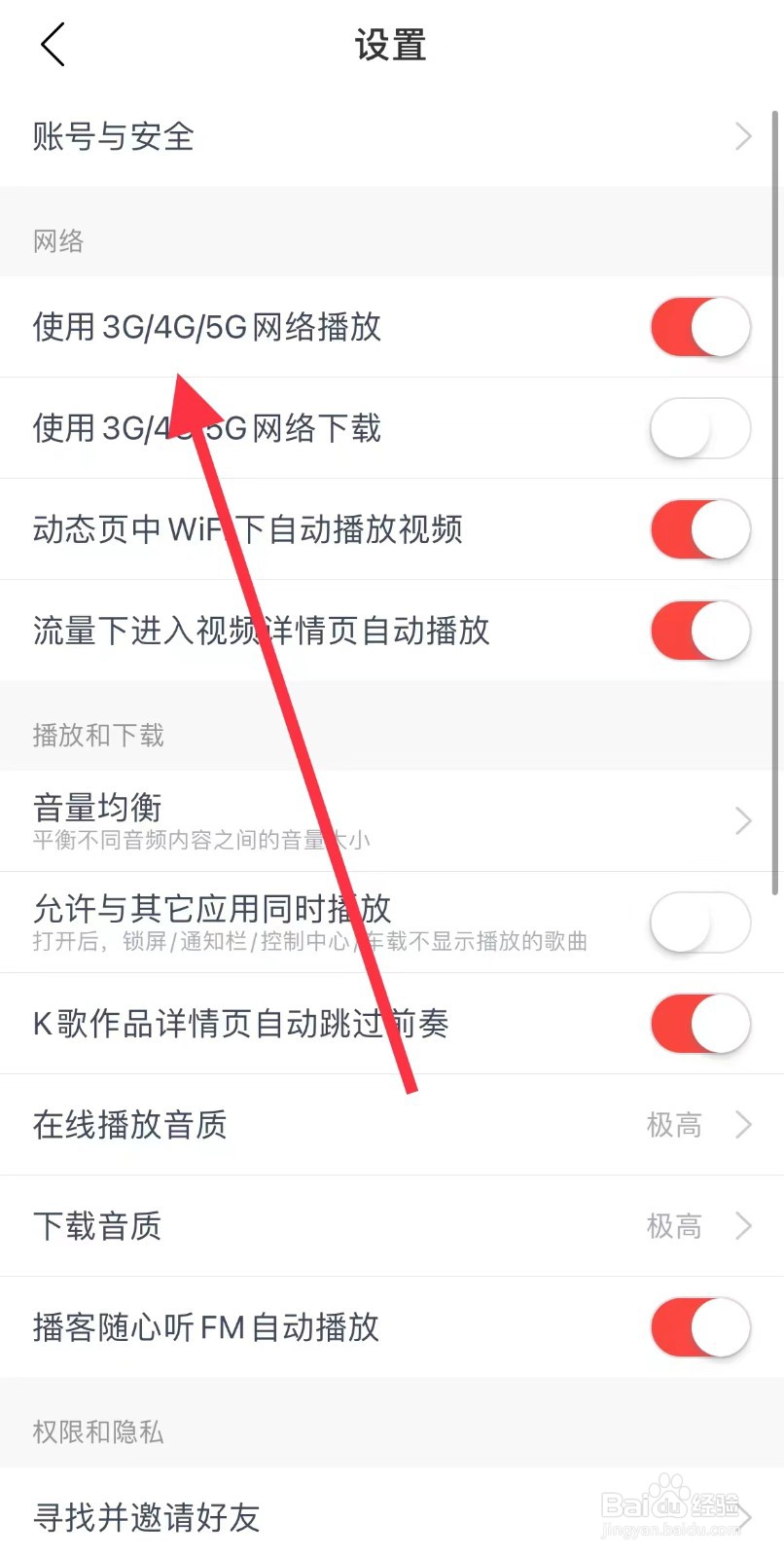Open the 账号与安全 settings page
This screenshot has height=1557, width=784.
coord(112,136)
